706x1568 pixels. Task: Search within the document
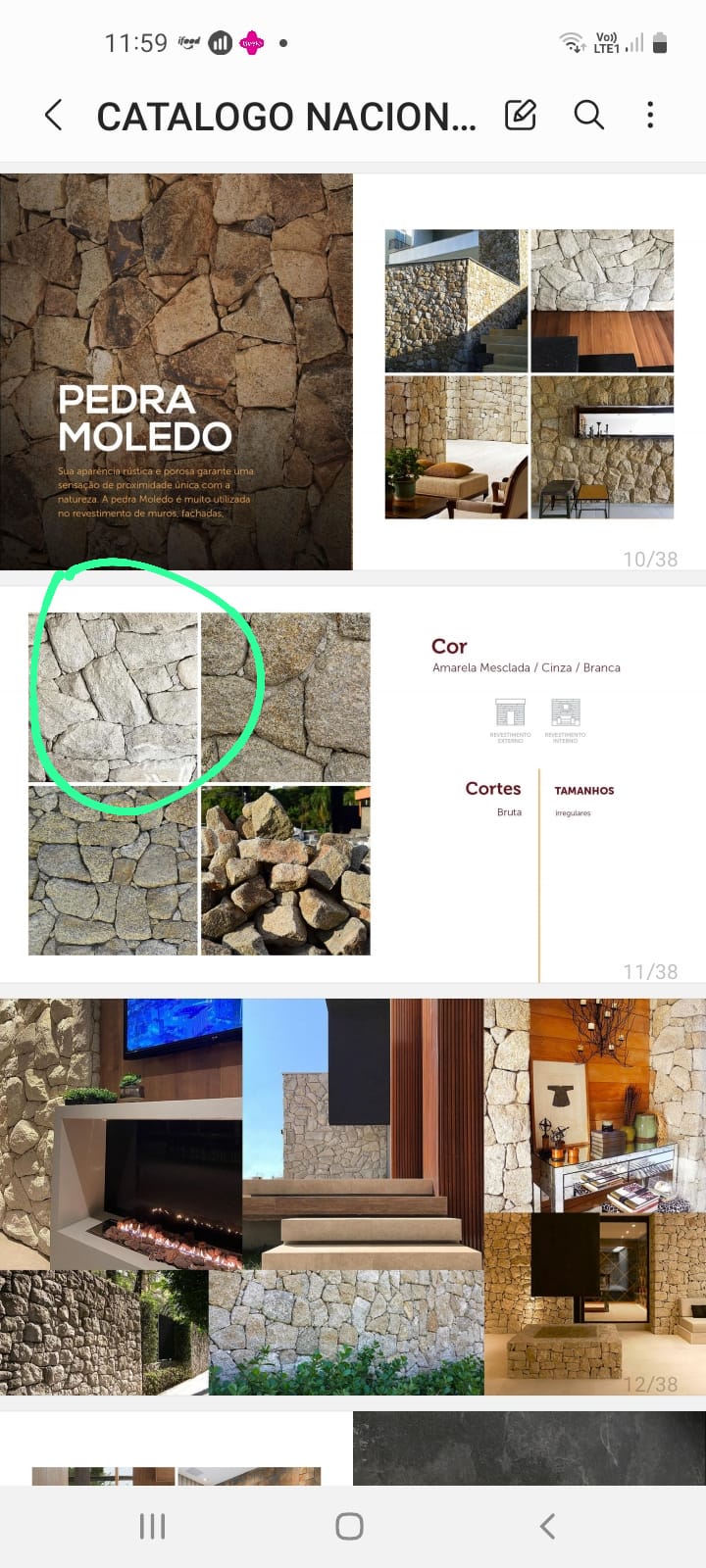point(588,116)
